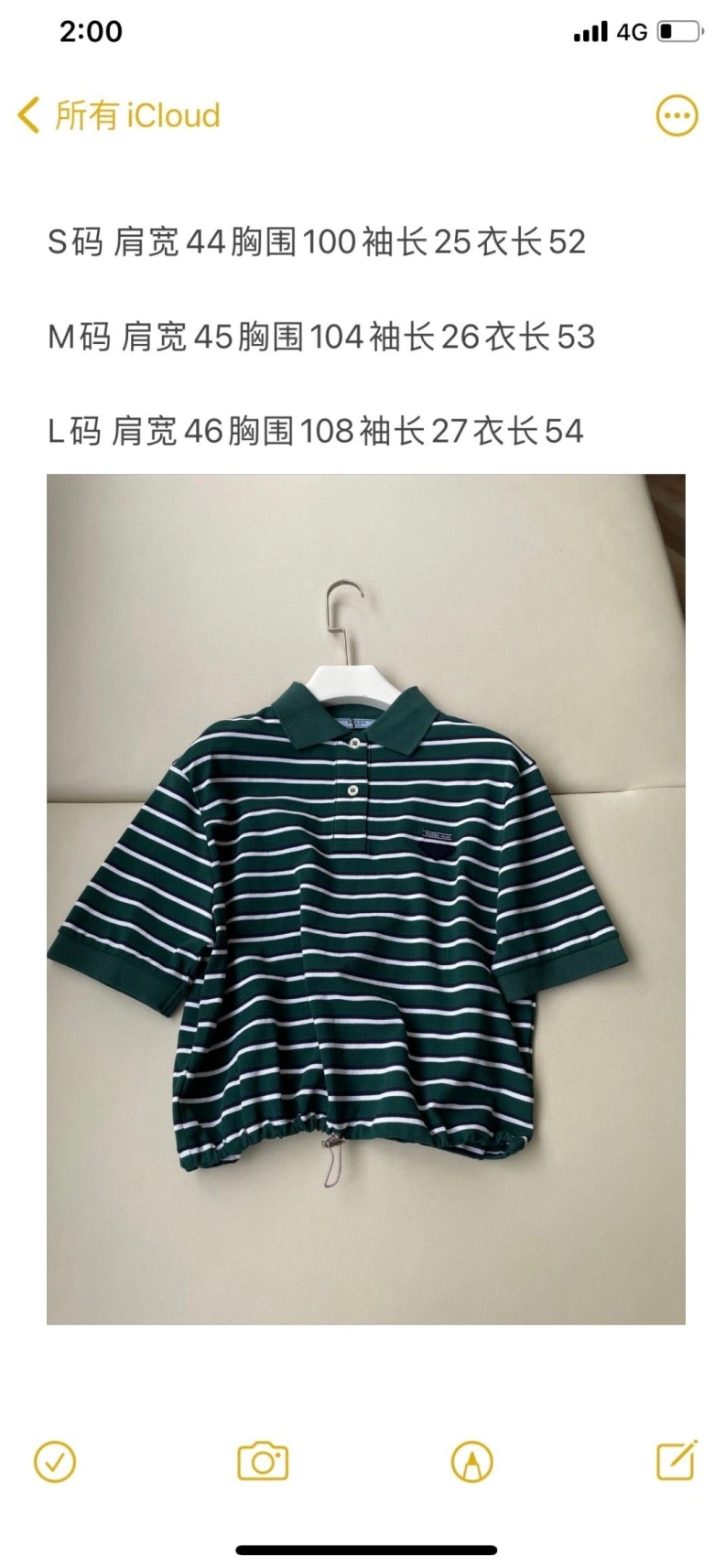Open the striped polo shirt photo

point(365,898)
